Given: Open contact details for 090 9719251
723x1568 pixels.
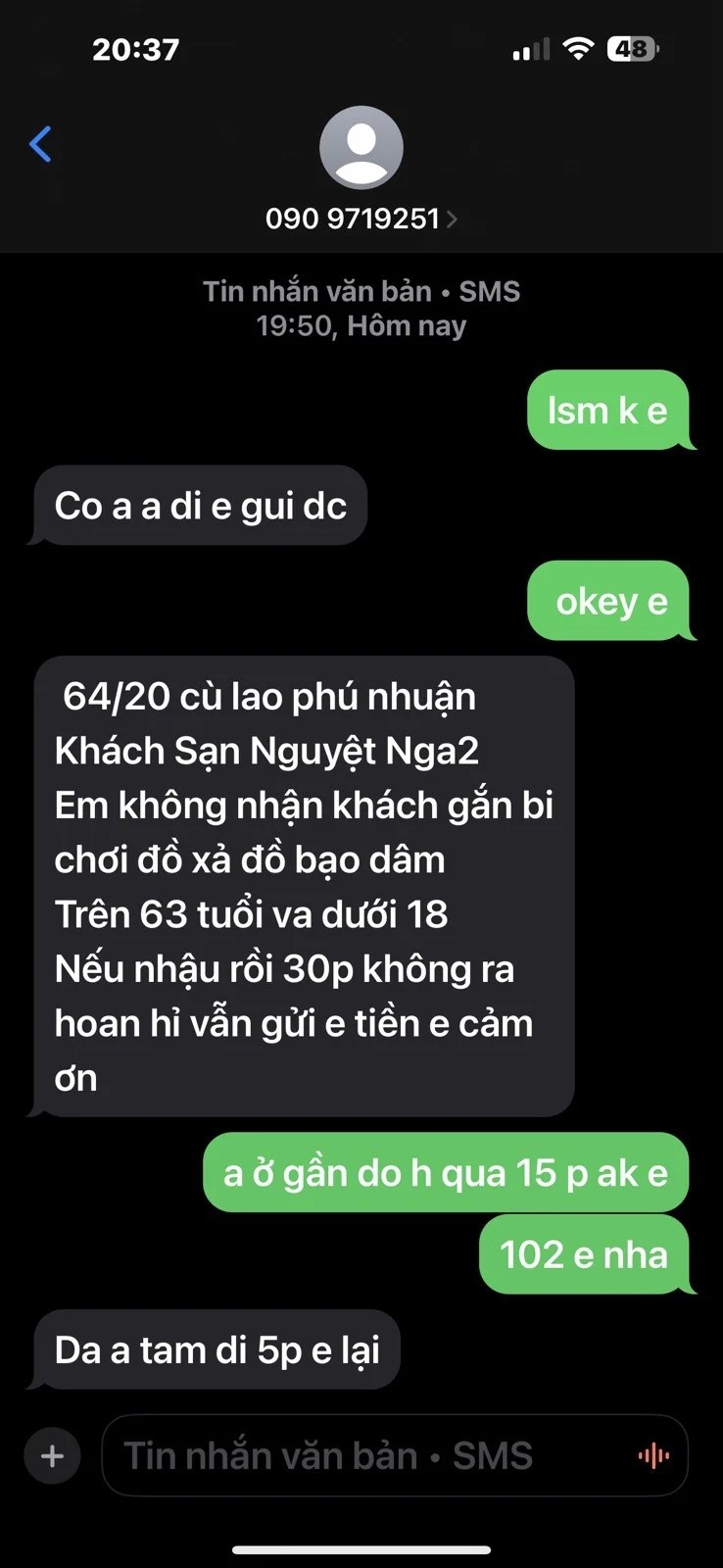Looking at the screenshot, I should coord(361,218).
